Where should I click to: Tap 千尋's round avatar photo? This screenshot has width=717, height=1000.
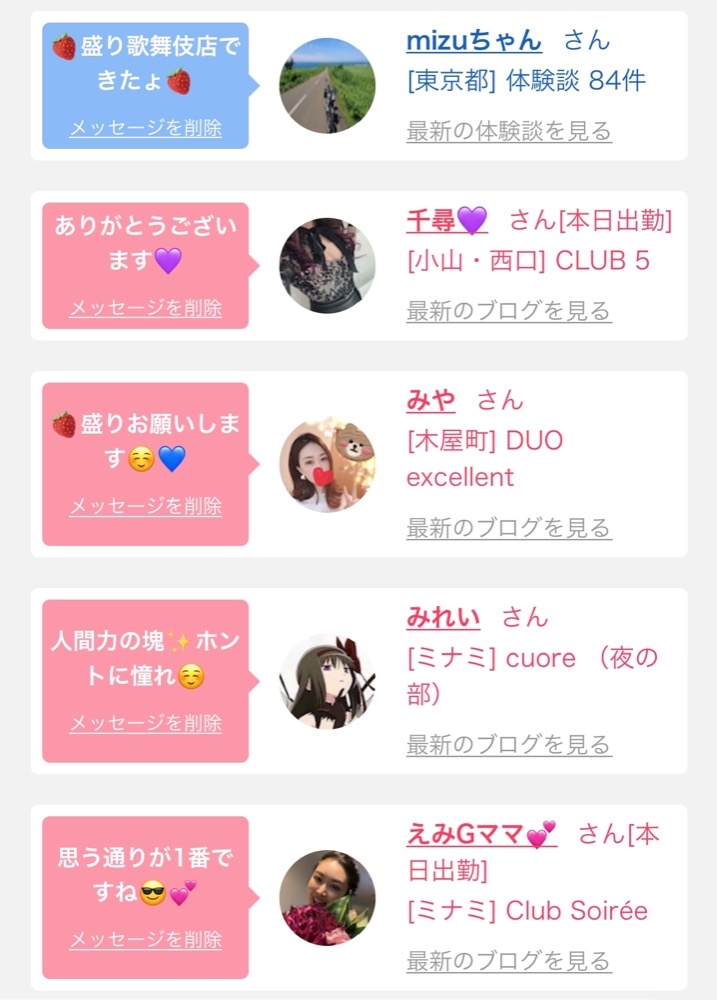[327, 266]
